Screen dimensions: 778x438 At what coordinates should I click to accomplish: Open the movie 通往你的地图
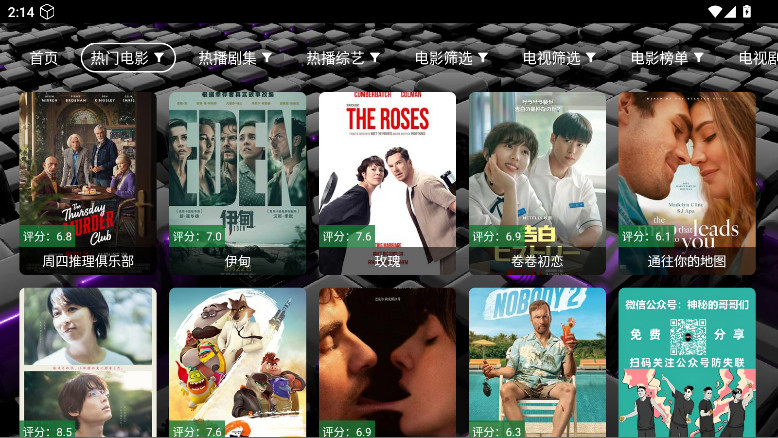686,180
